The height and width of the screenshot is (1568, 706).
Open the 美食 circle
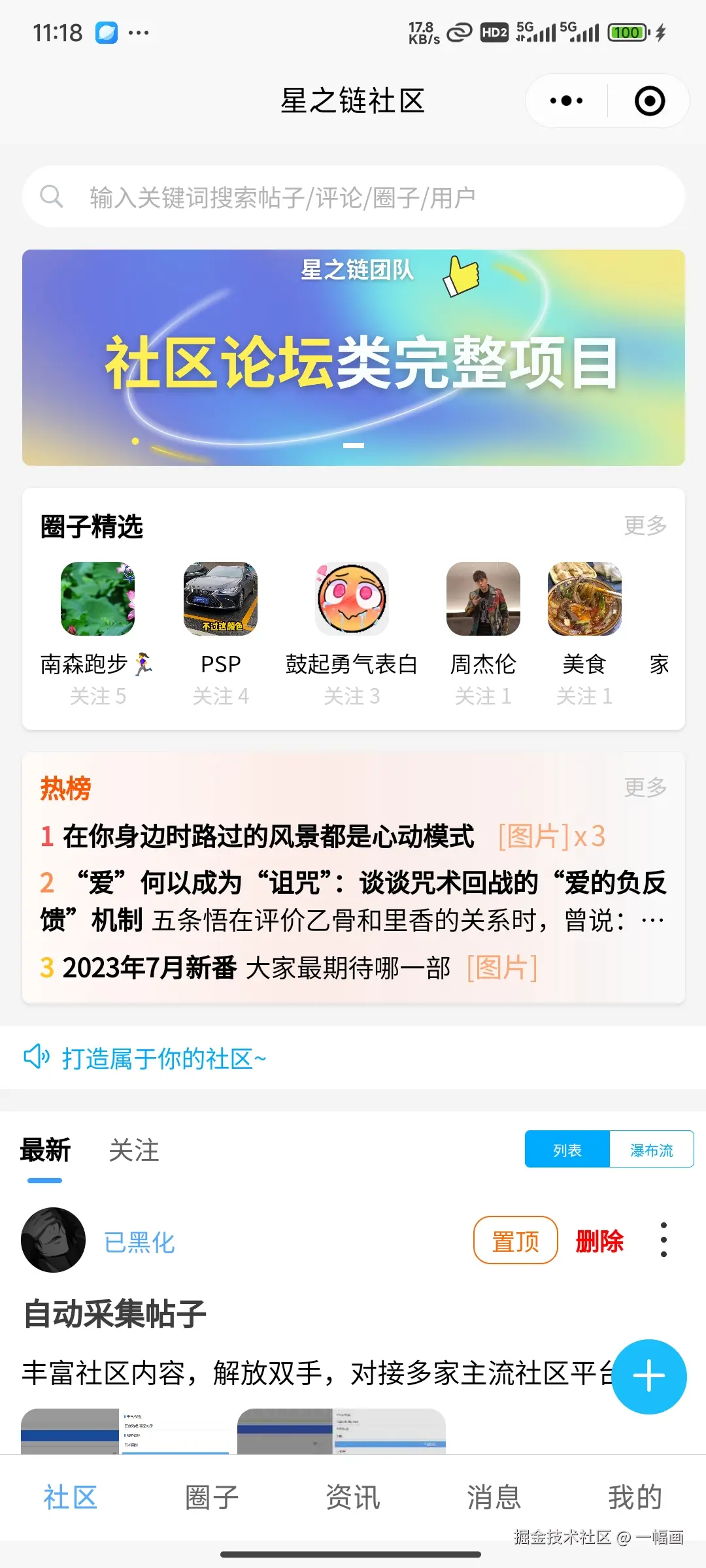pos(584,599)
